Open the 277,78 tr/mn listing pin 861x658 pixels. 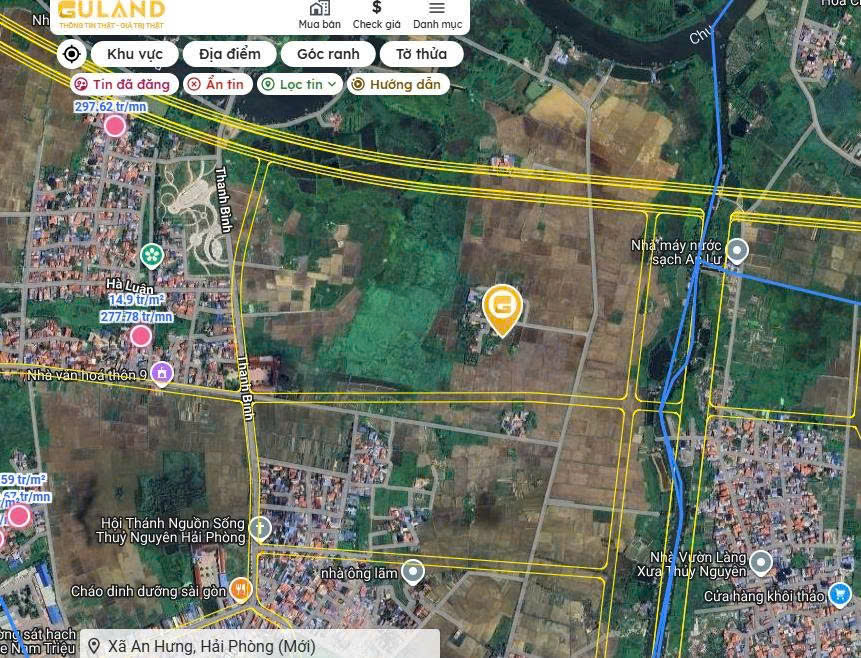(x=141, y=335)
